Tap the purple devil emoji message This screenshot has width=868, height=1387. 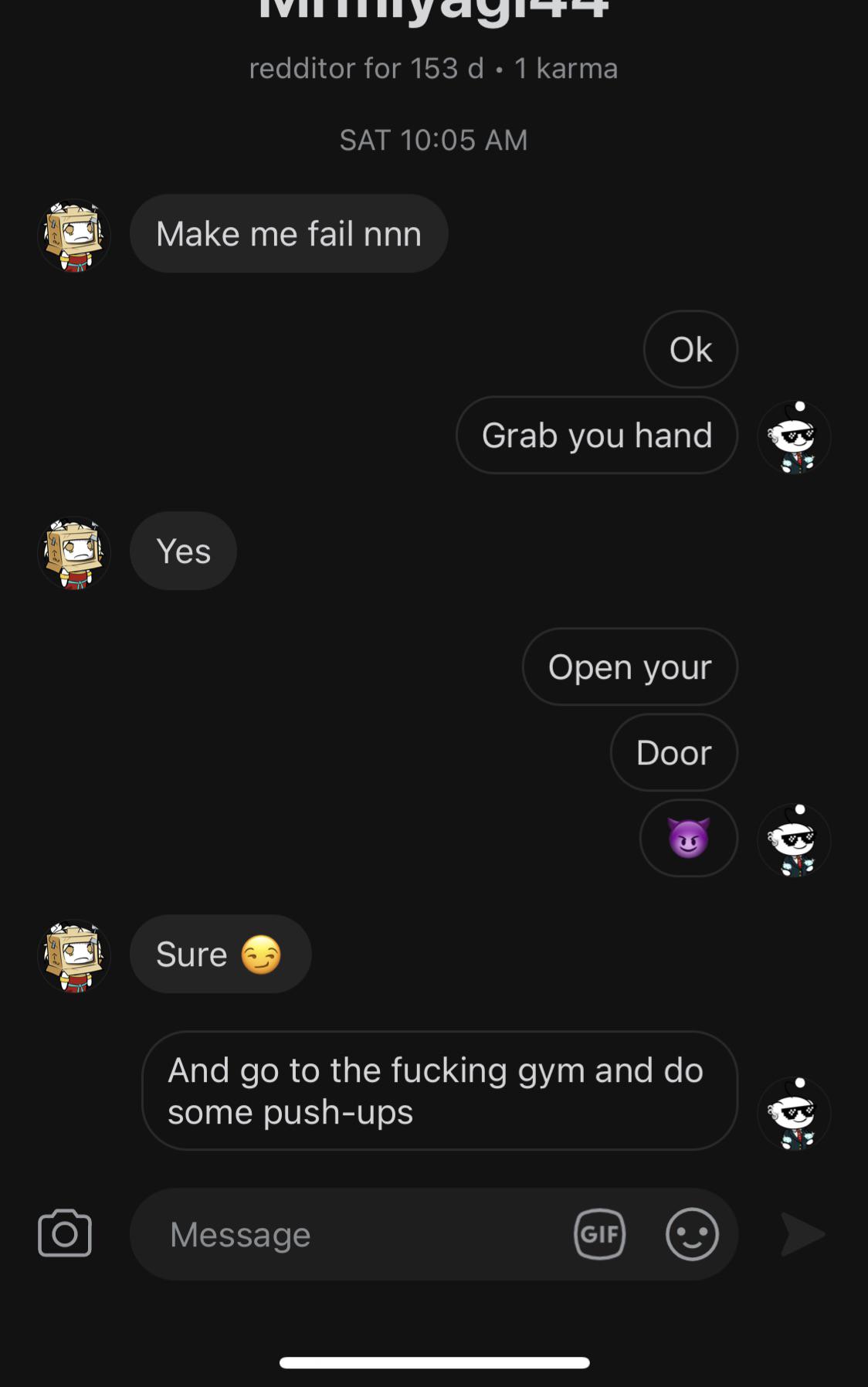point(687,838)
